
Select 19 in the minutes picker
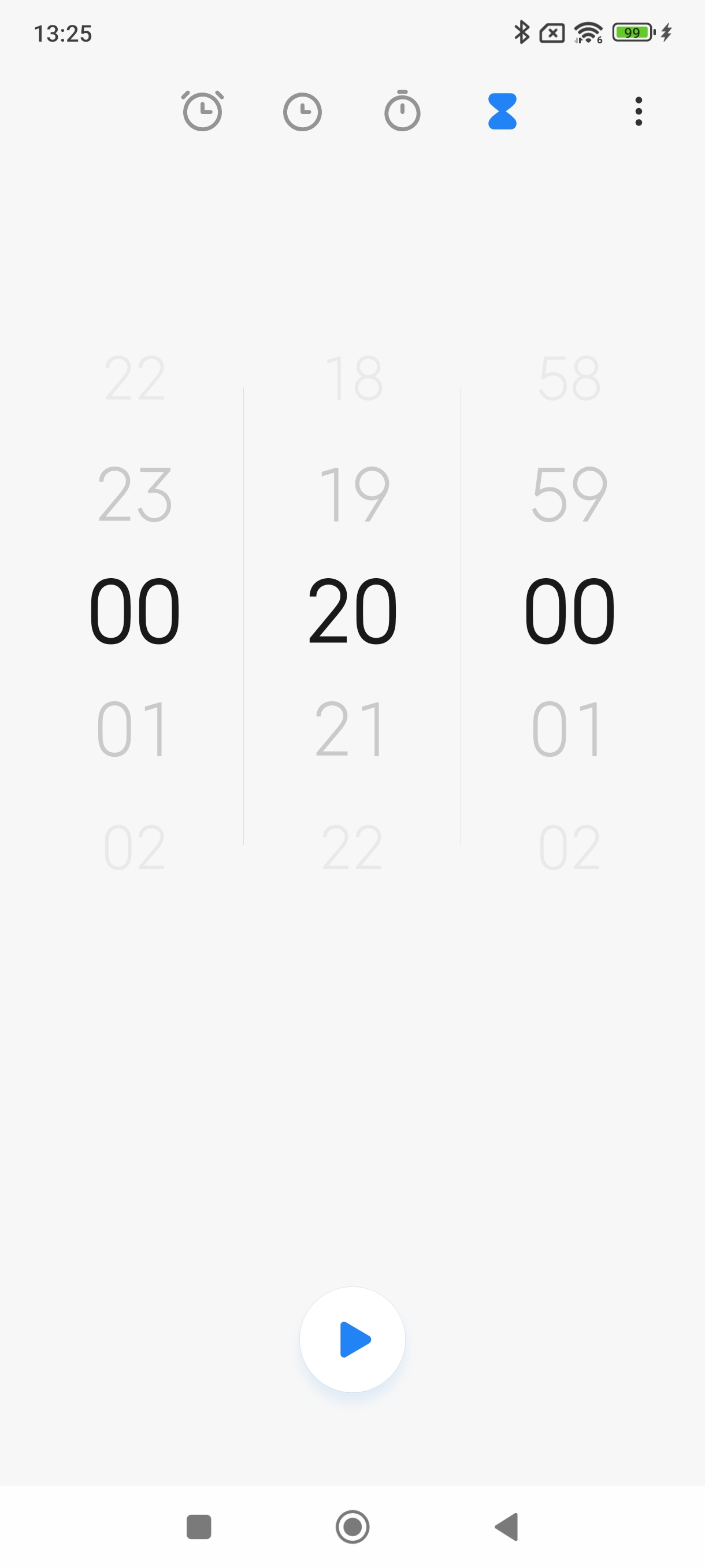click(354, 494)
